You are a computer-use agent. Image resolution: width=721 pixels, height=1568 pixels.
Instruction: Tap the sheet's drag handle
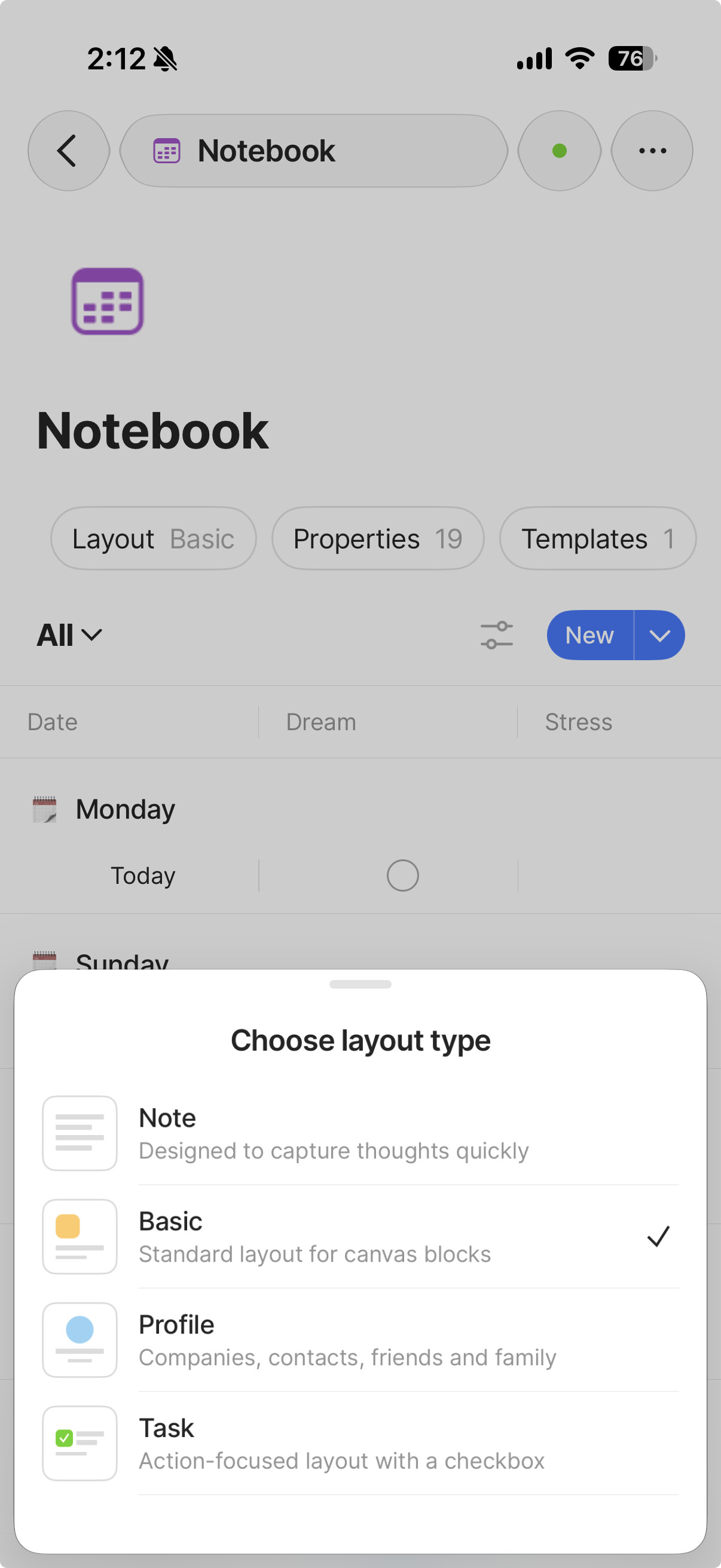point(360,984)
